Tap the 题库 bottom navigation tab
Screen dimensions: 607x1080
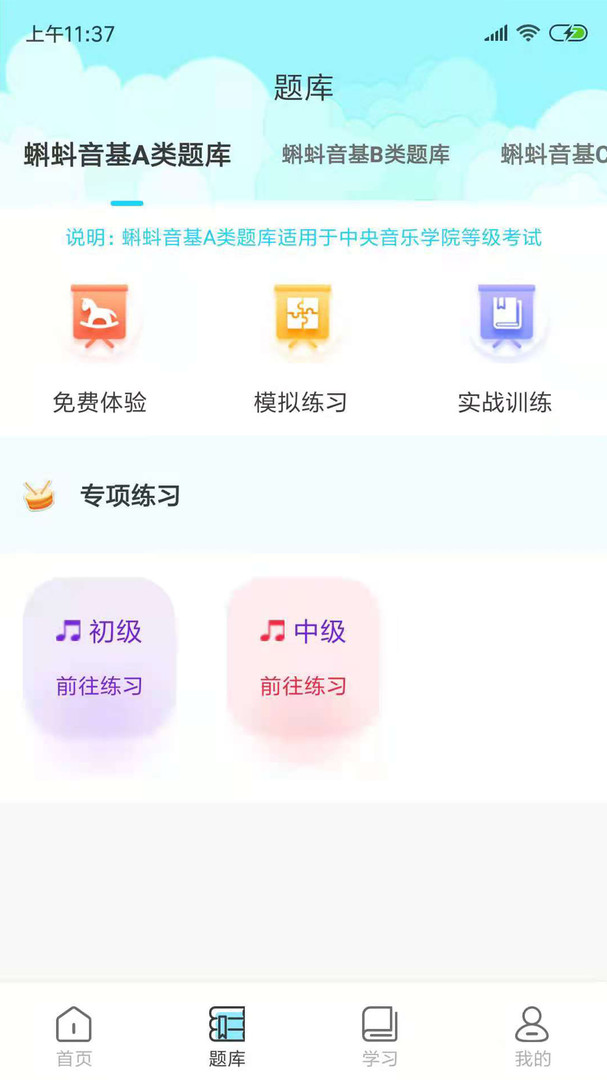(227, 1035)
